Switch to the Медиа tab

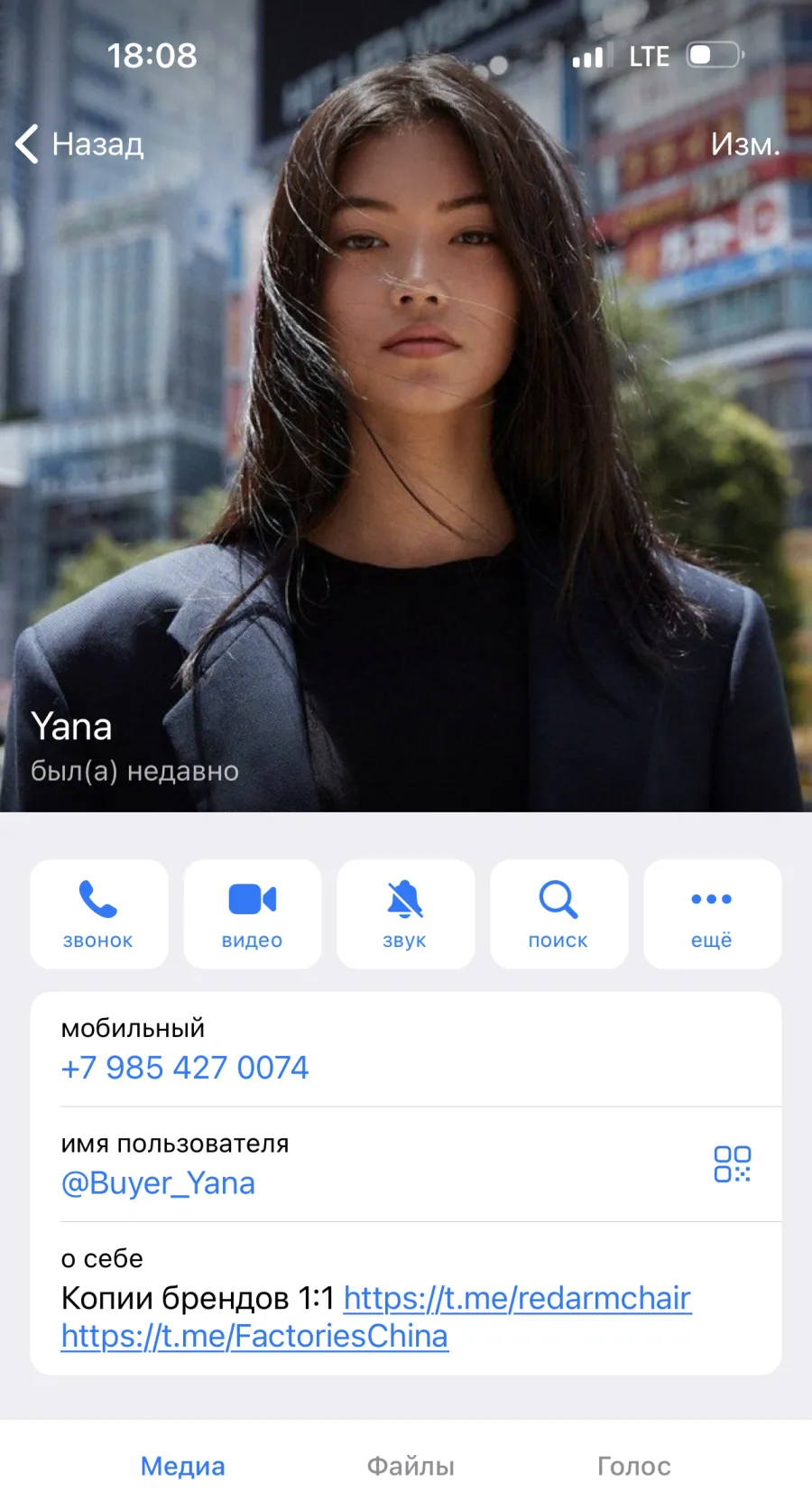pyautogui.click(x=182, y=1466)
